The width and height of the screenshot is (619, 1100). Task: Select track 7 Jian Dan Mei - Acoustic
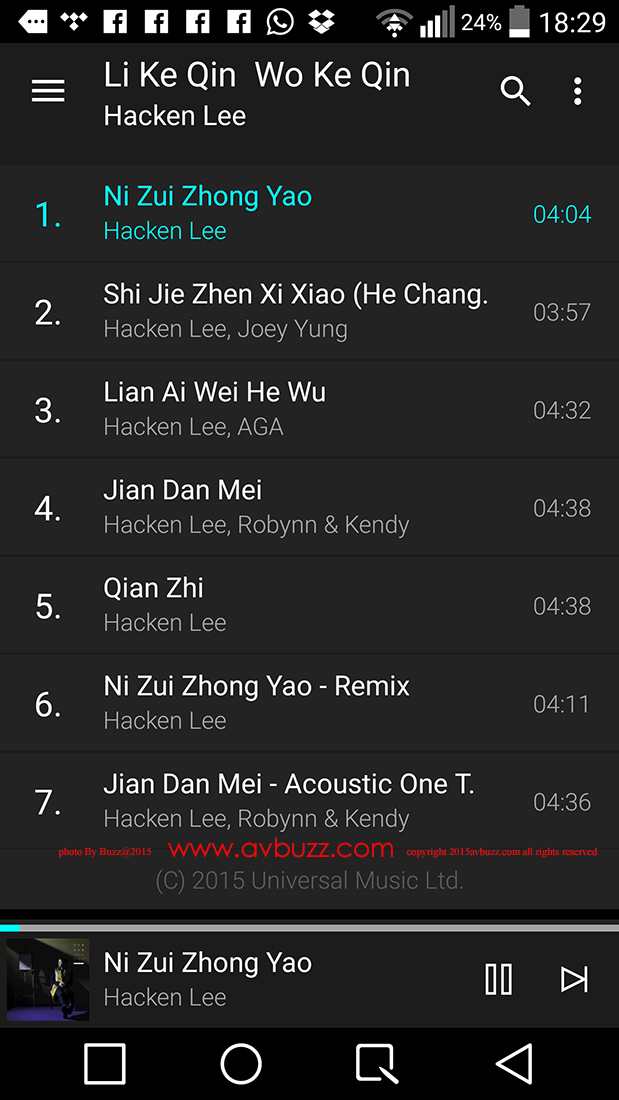click(x=300, y=801)
